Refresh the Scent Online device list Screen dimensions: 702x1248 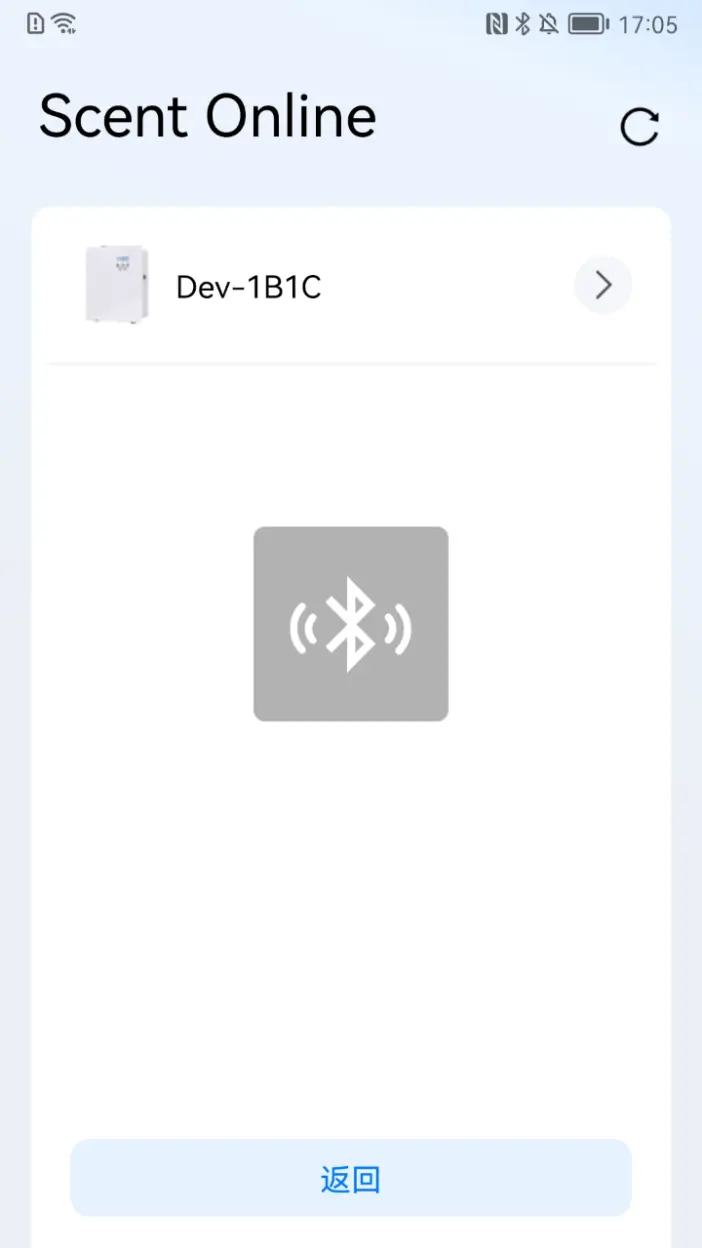pos(639,127)
